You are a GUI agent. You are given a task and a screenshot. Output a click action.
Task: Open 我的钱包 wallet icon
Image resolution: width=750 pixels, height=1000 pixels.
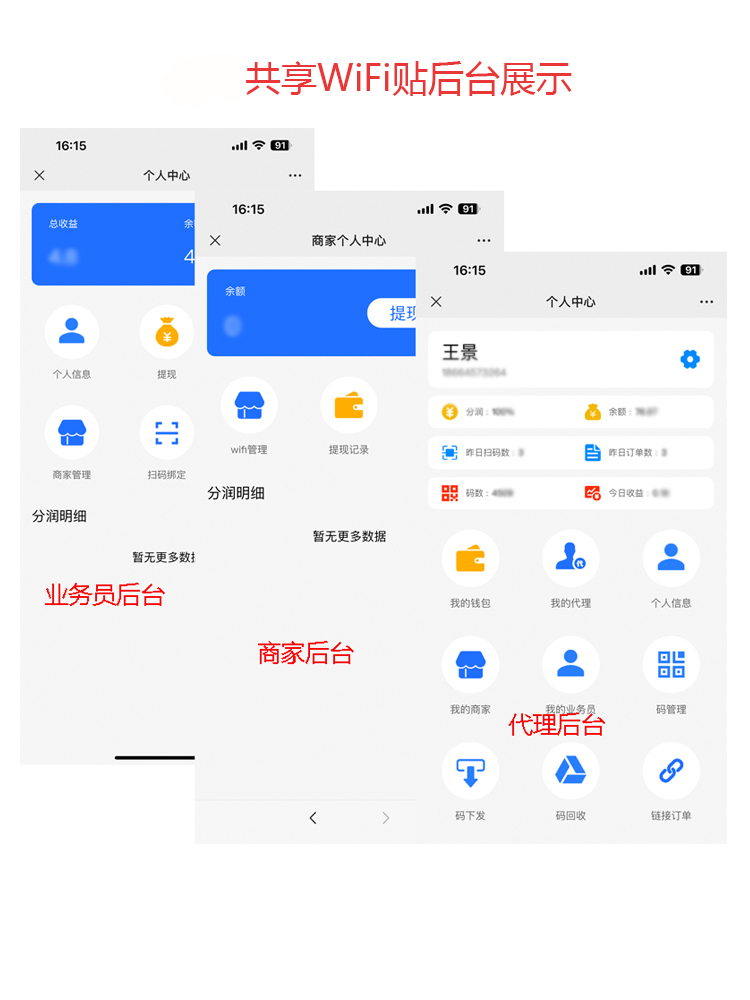[x=470, y=557]
